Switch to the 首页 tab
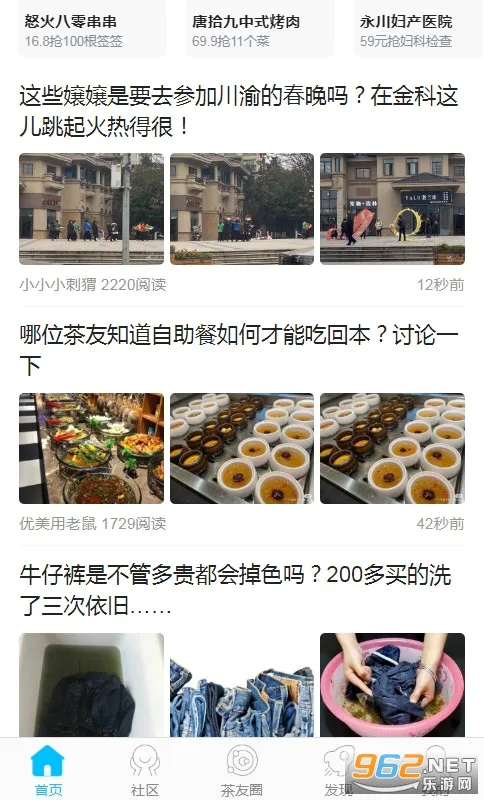484x800 pixels. pos(48,770)
